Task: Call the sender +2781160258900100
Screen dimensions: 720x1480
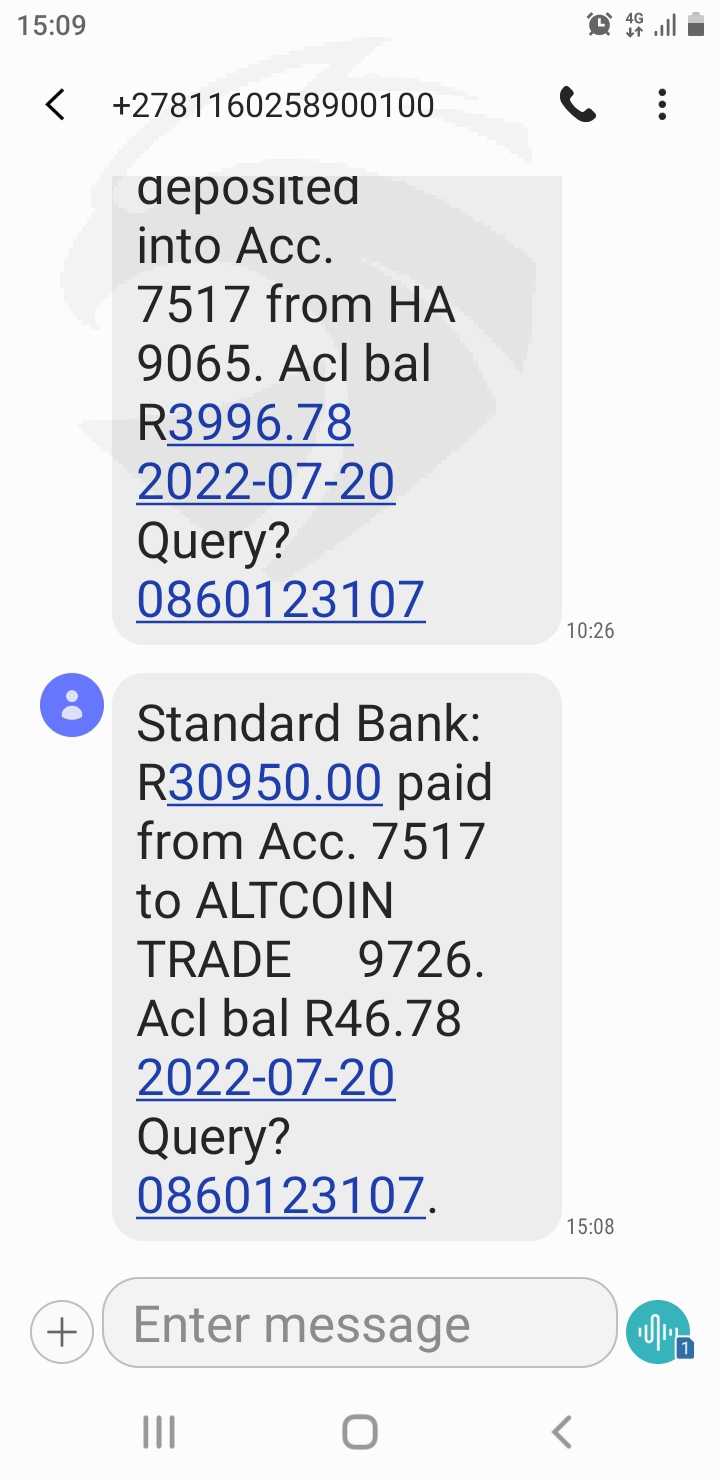Action: [x=577, y=105]
